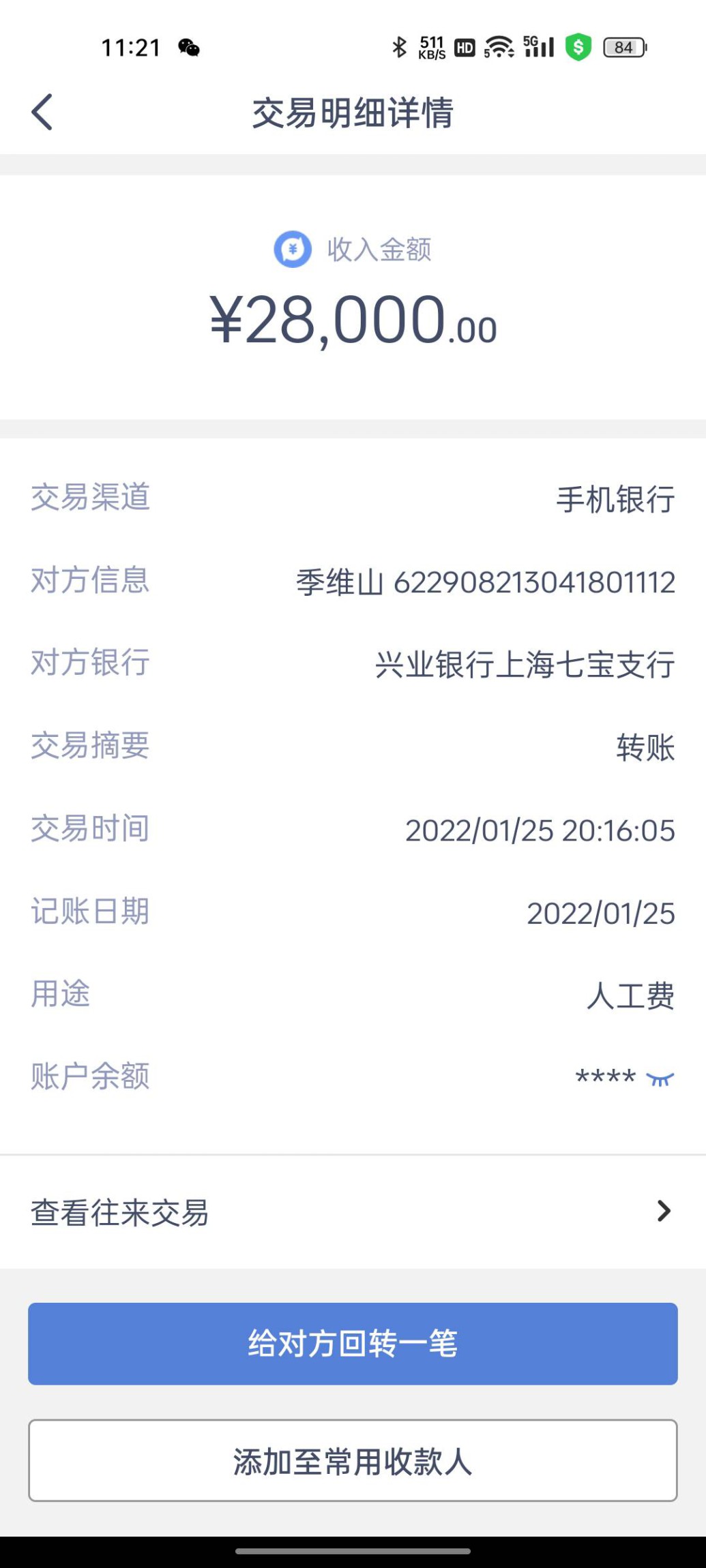Open 查看往来交易 history row
Image resolution: width=706 pixels, height=1568 pixels.
(x=352, y=1212)
